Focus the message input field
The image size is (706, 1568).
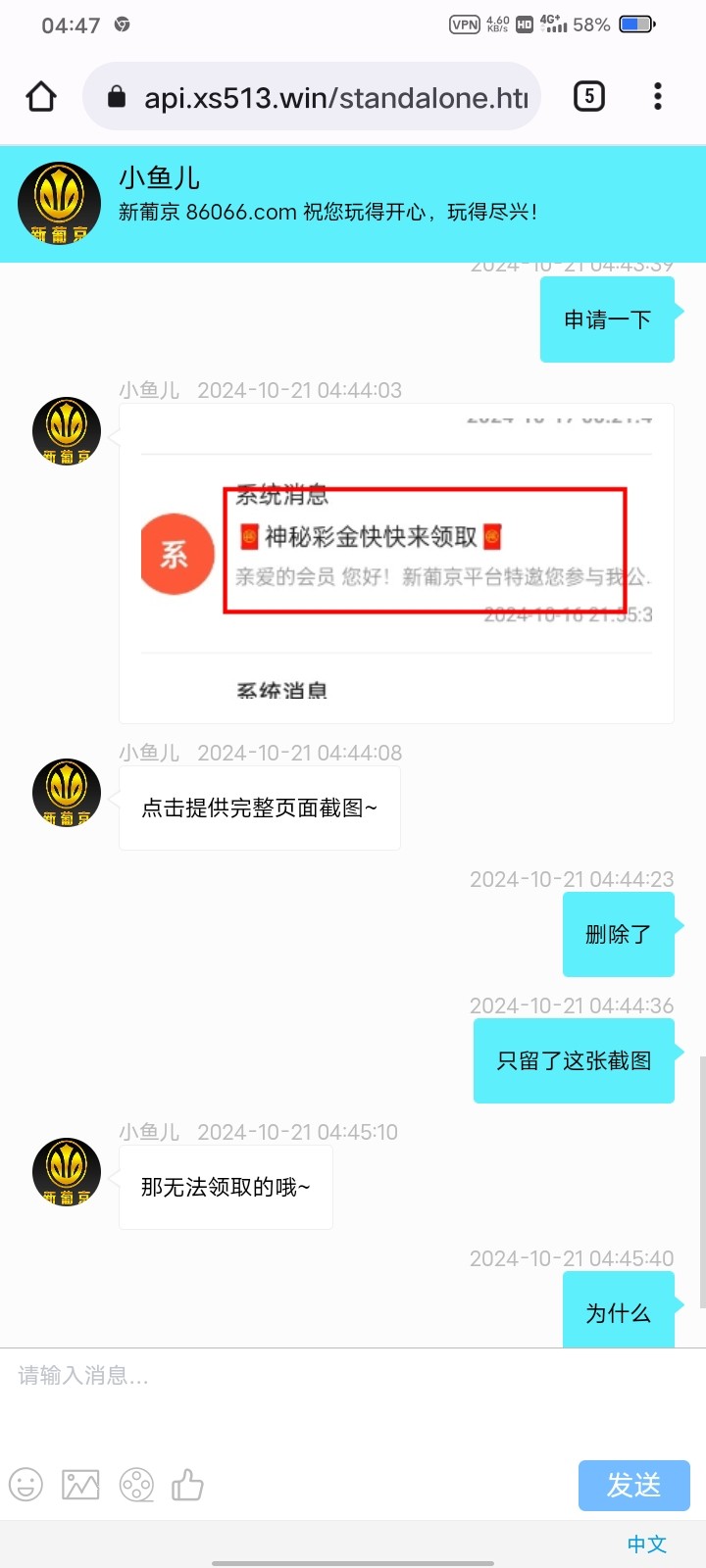coord(353,1397)
